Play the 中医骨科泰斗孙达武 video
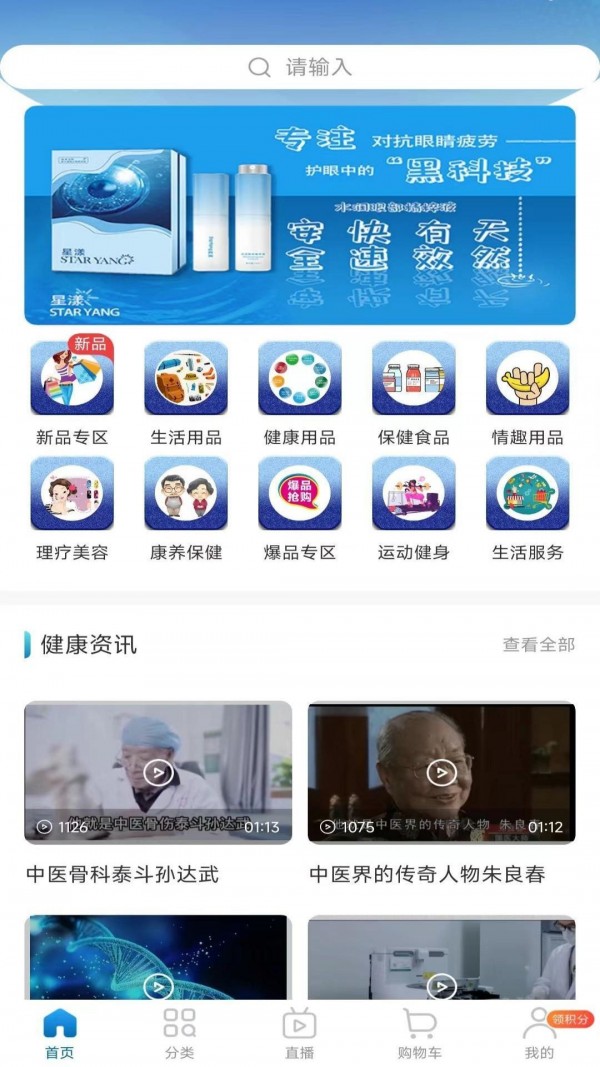The image size is (600, 1067). [158, 772]
